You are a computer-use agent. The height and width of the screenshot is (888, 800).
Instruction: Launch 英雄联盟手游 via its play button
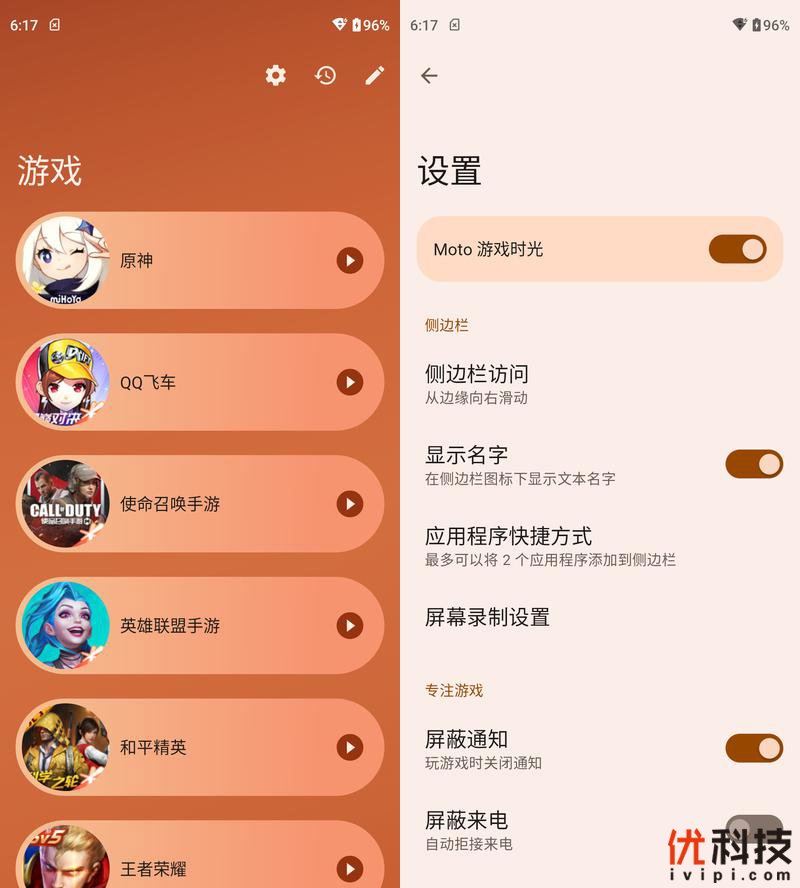pyautogui.click(x=349, y=626)
